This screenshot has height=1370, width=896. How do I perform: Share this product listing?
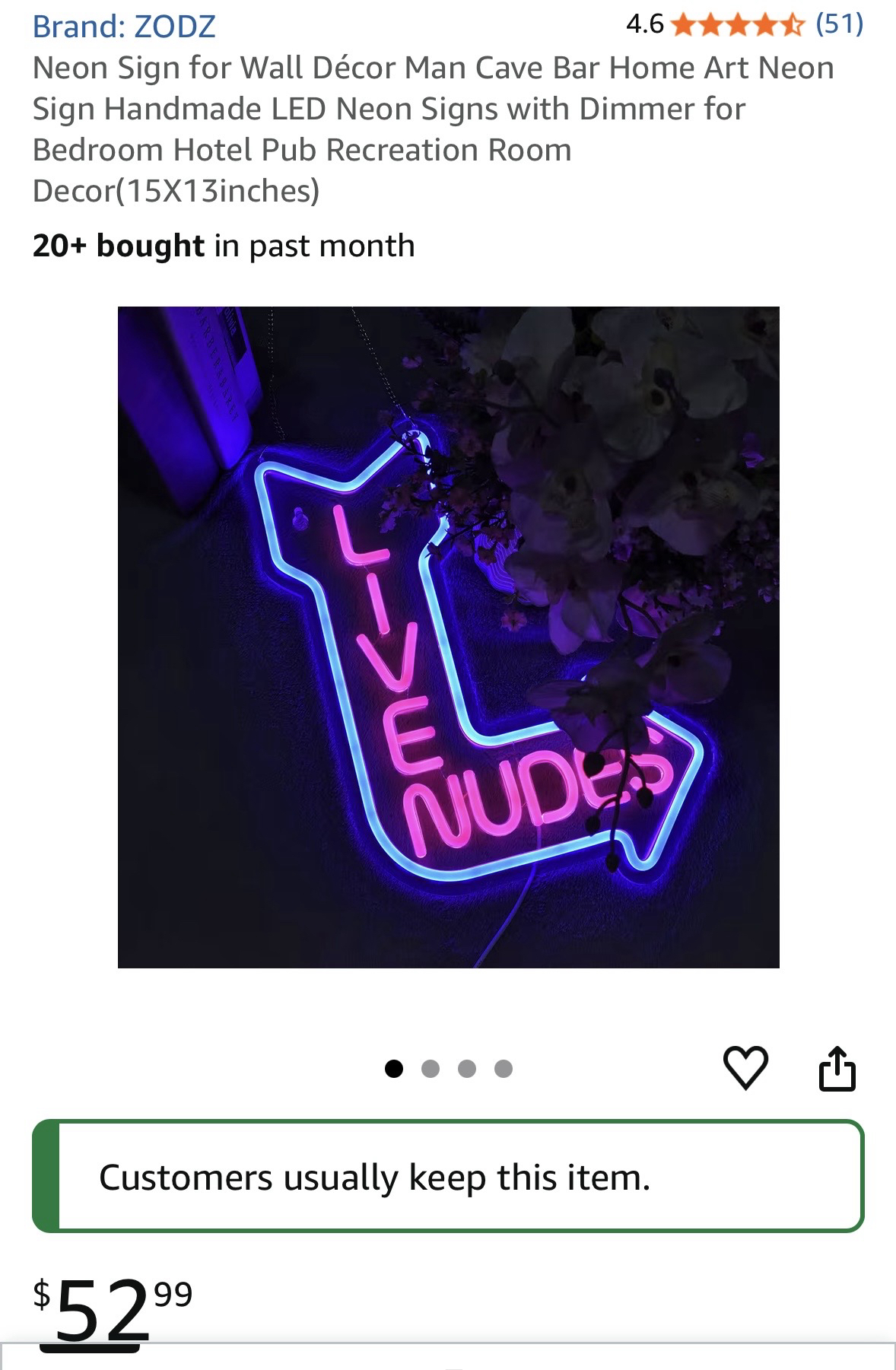point(837,1068)
